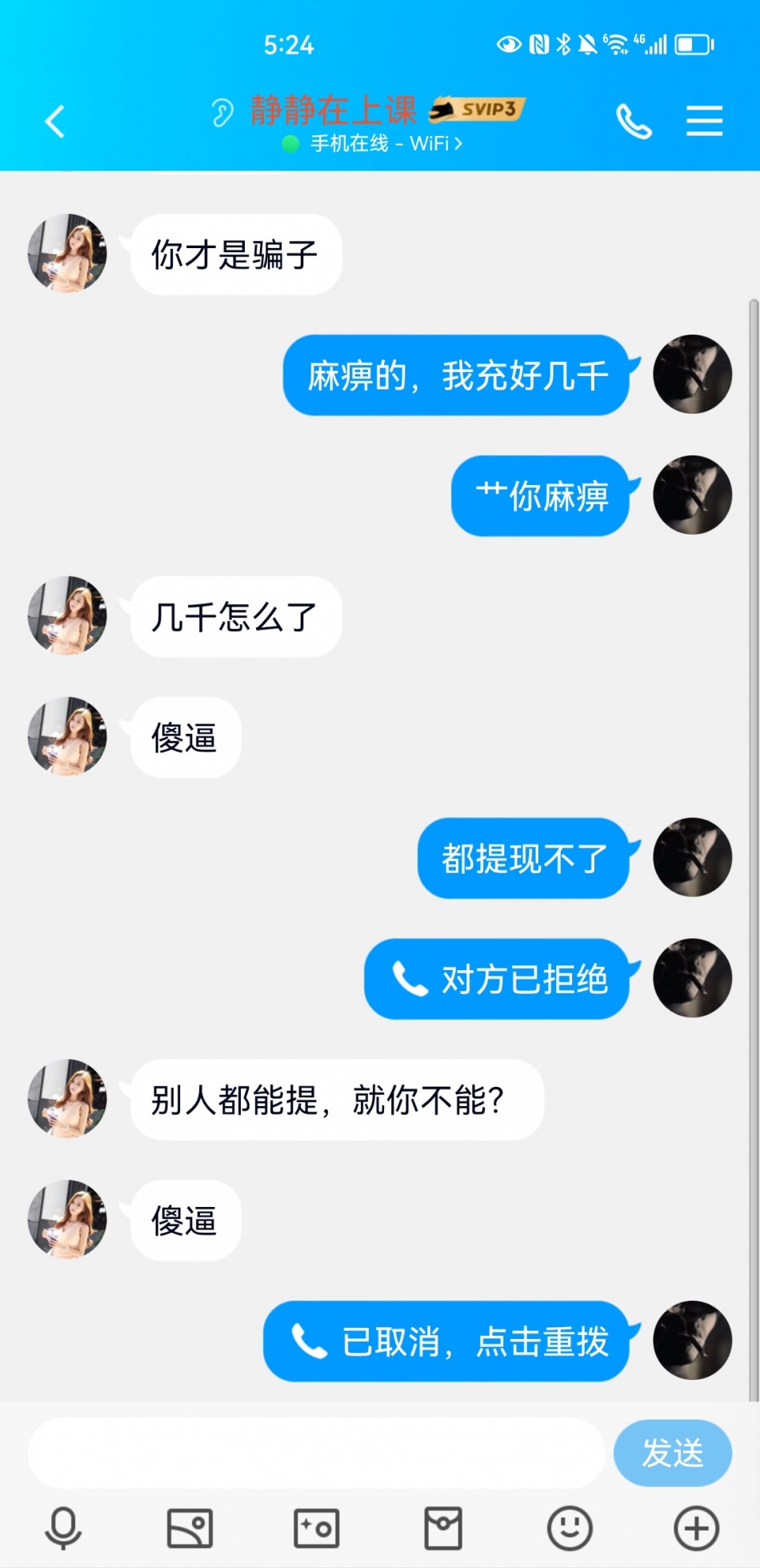760x1568 pixels.
Task: Start a voice call with 静静在上课
Action: 634,122
